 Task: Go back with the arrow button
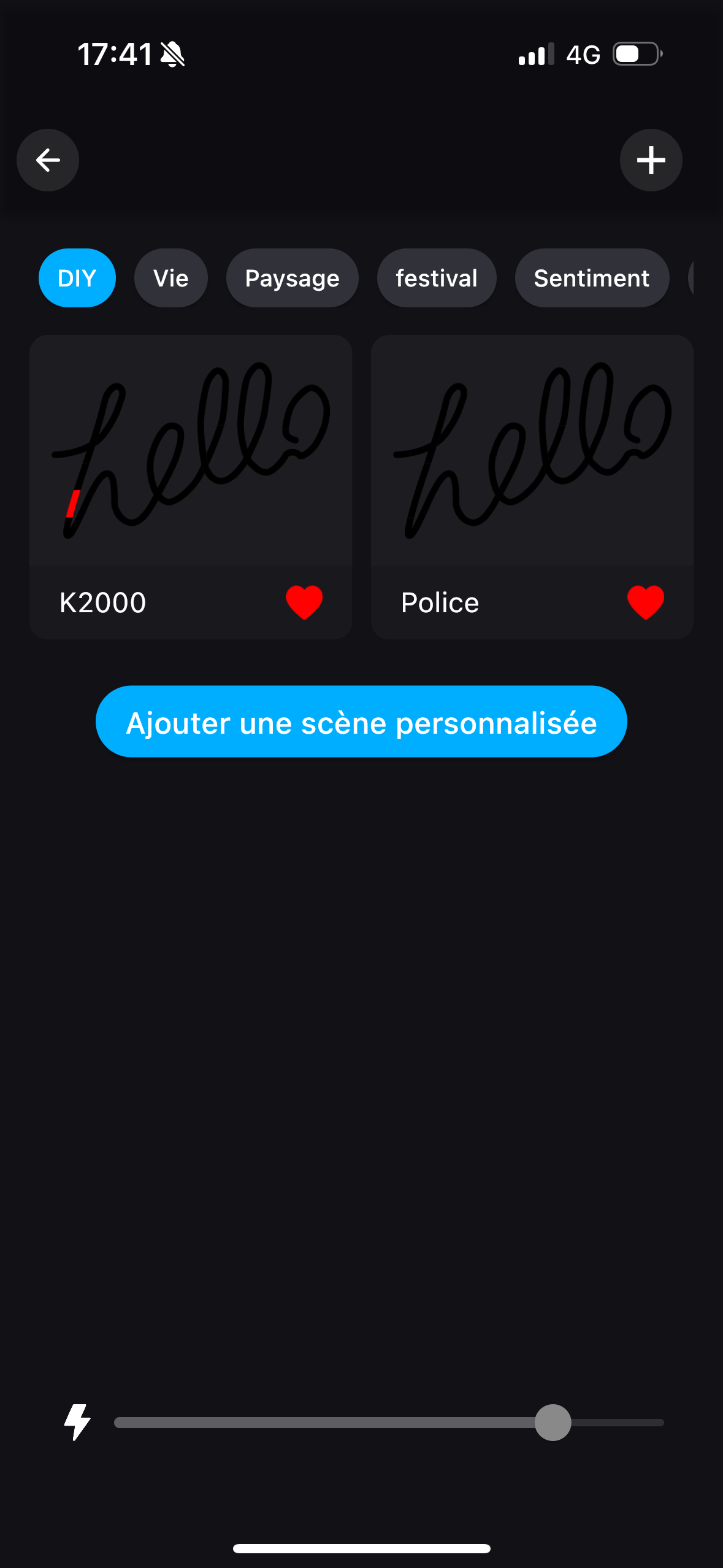point(48,160)
